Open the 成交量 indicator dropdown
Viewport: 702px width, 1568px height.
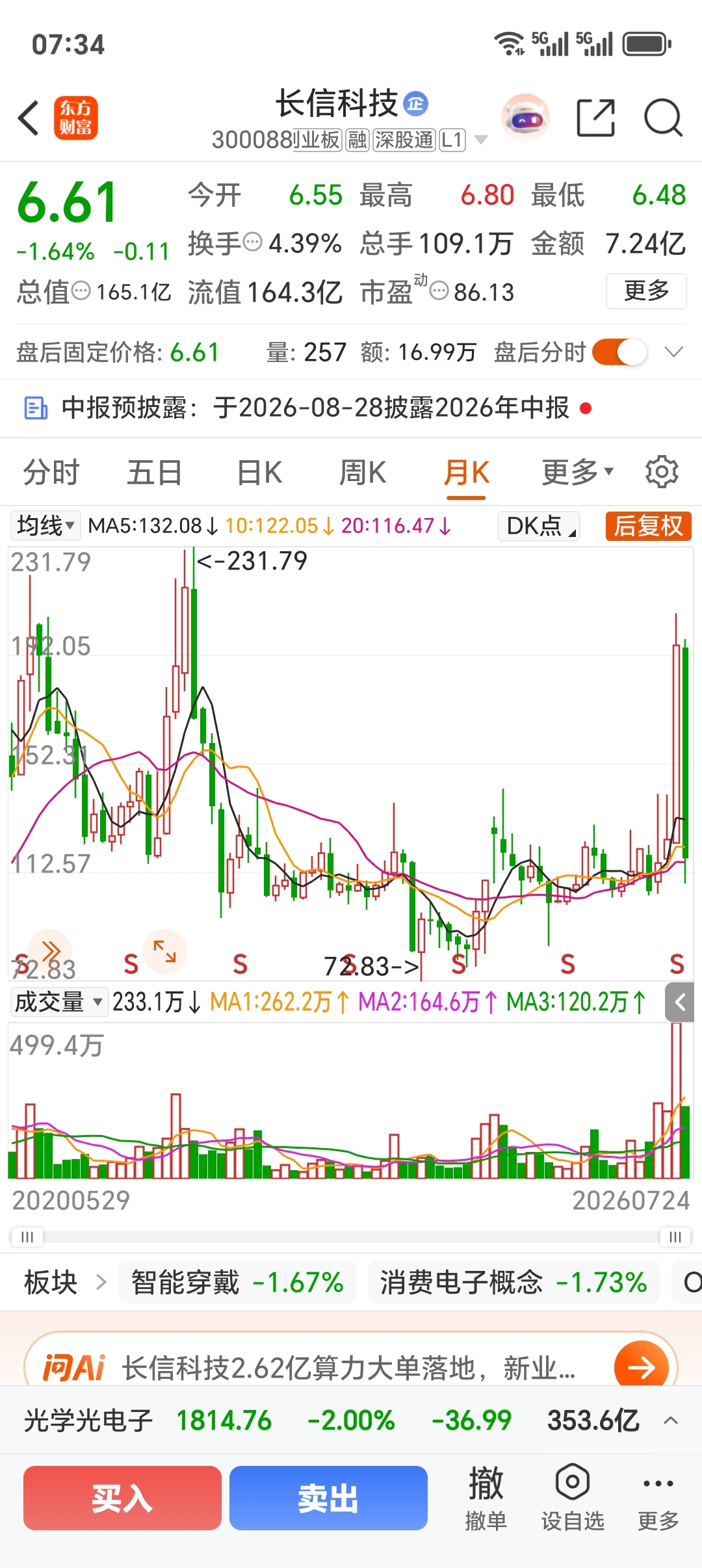pyautogui.click(x=58, y=1002)
